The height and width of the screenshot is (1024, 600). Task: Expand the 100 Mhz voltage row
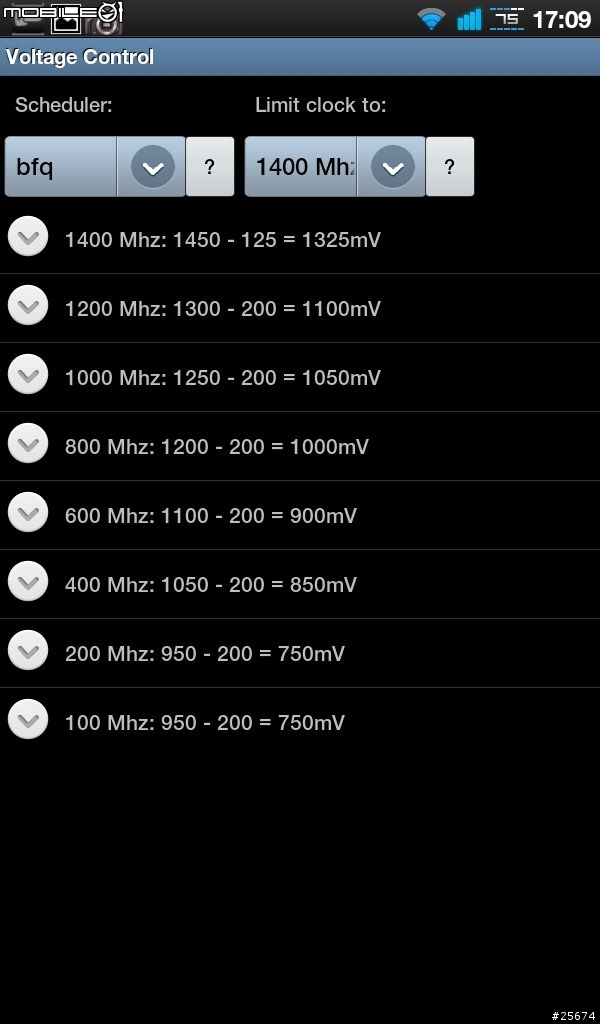(28, 722)
